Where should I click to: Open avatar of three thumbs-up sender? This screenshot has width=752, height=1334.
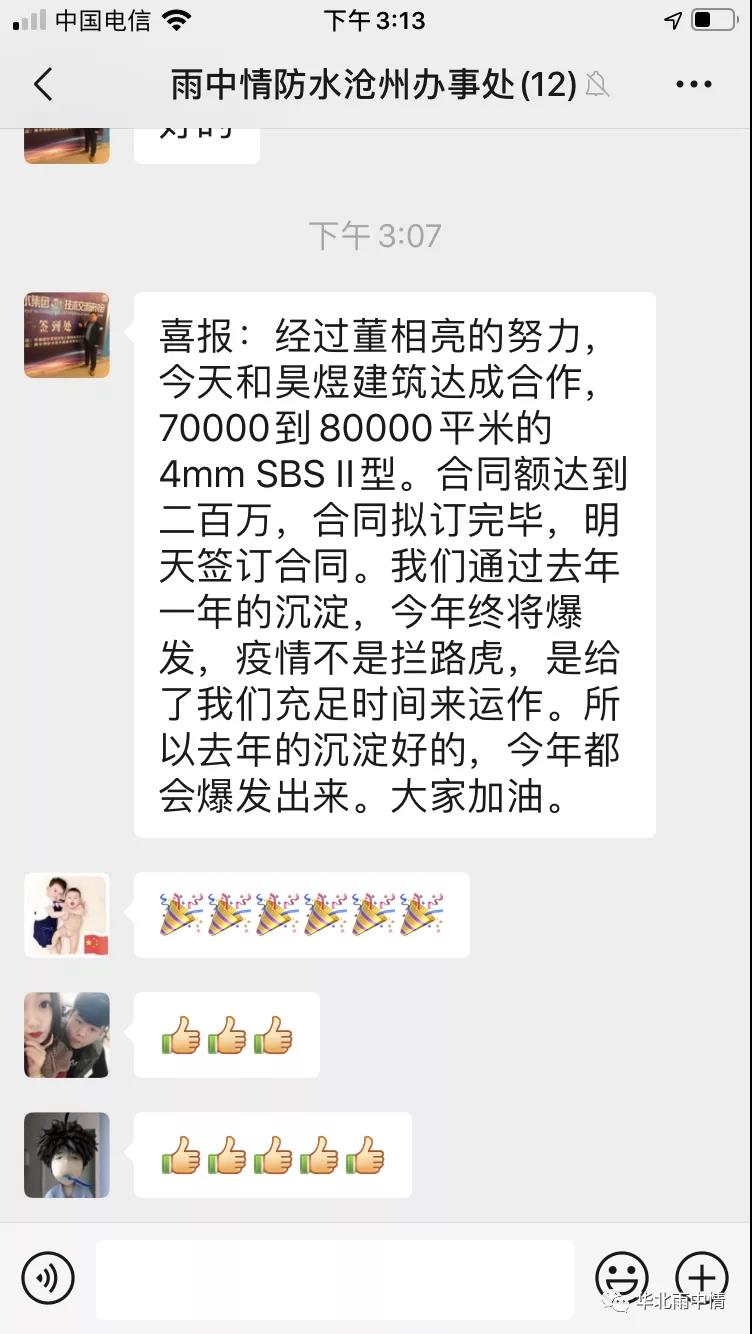[67, 1035]
